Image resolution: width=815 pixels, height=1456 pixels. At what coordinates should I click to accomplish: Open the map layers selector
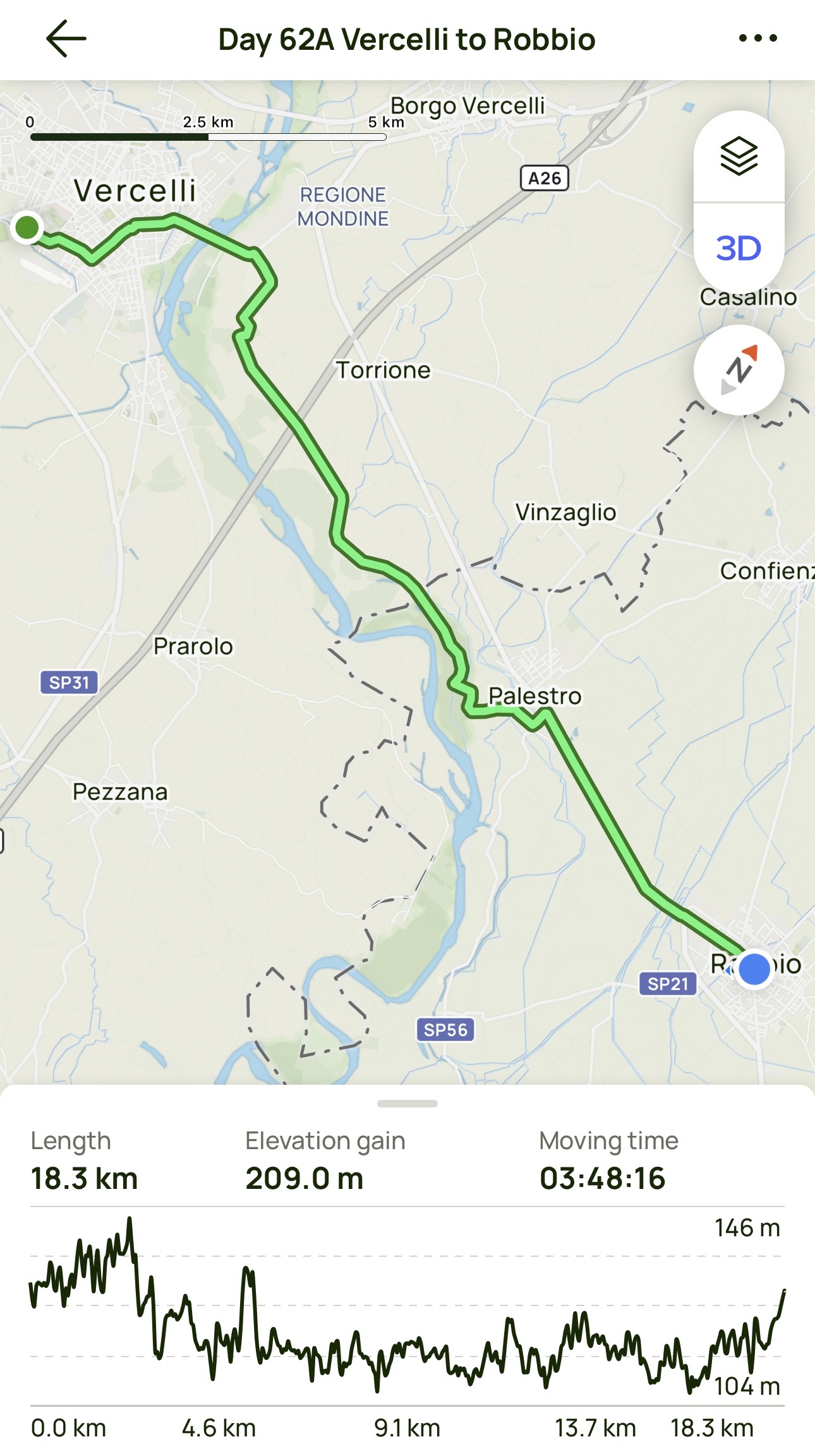(x=739, y=157)
